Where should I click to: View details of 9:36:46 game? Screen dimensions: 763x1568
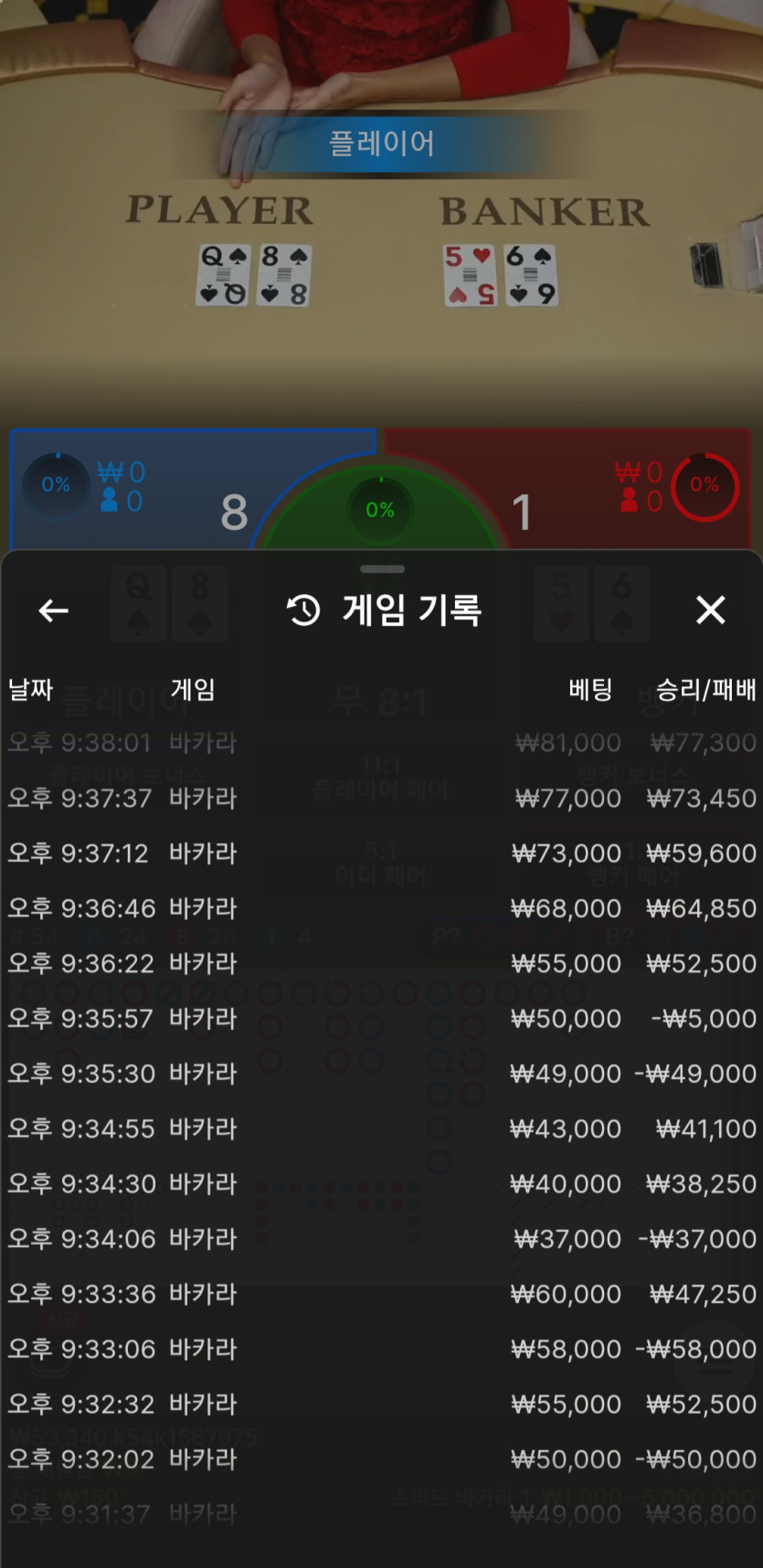[381, 908]
